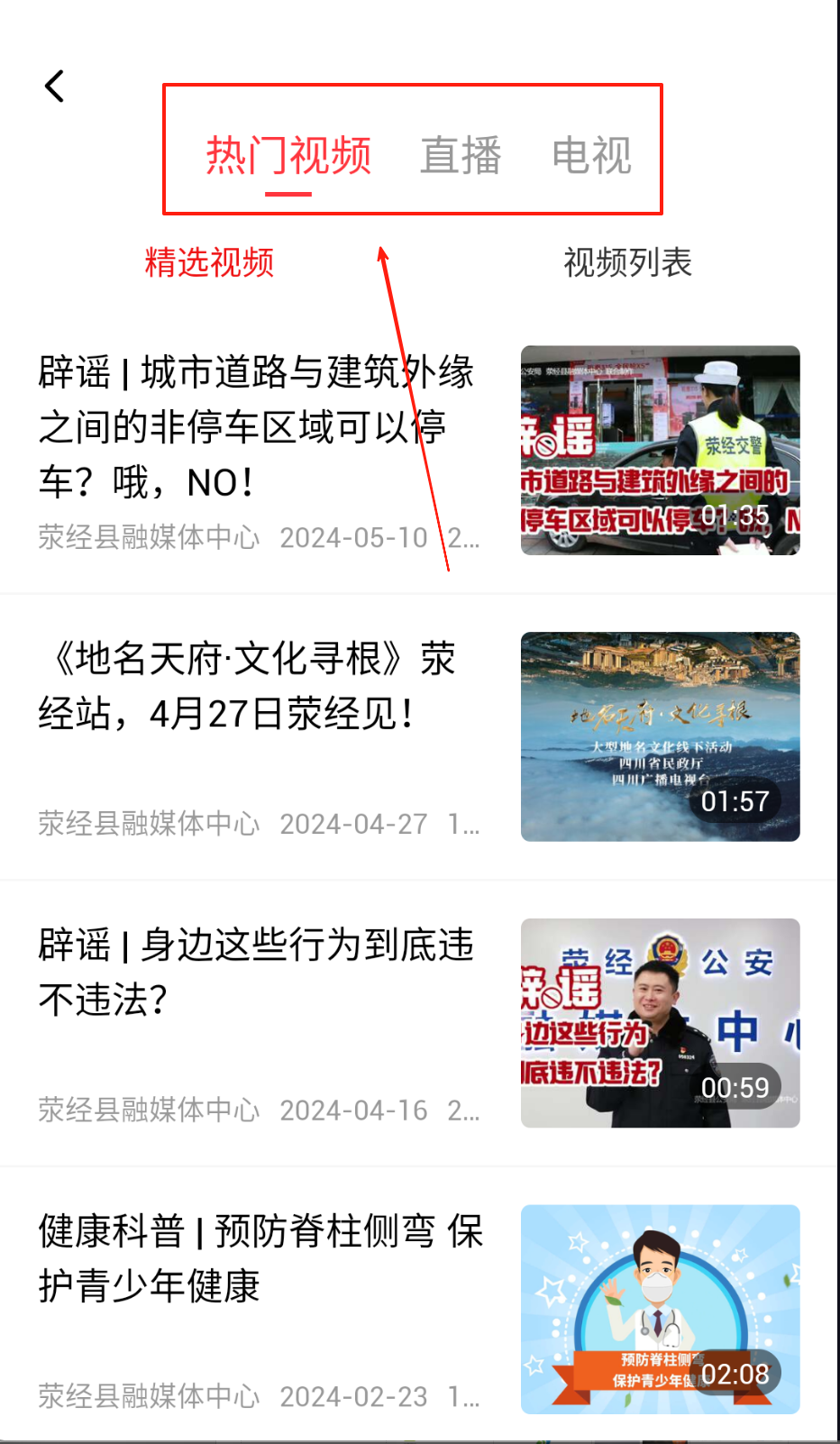This screenshot has height=1444, width=840.
Task: Open 辟谣 身边这些行为到底违不违法 video
Action: [x=257, y=973]
